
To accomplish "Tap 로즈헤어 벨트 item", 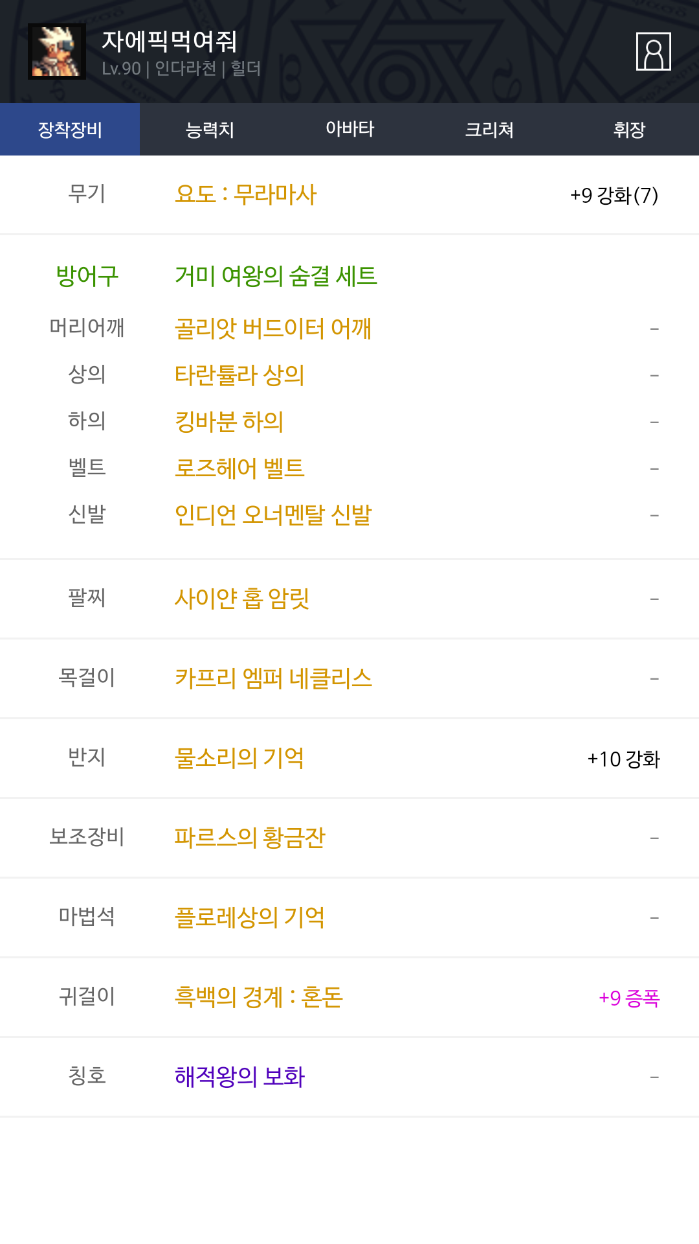I will click(240, 468).
